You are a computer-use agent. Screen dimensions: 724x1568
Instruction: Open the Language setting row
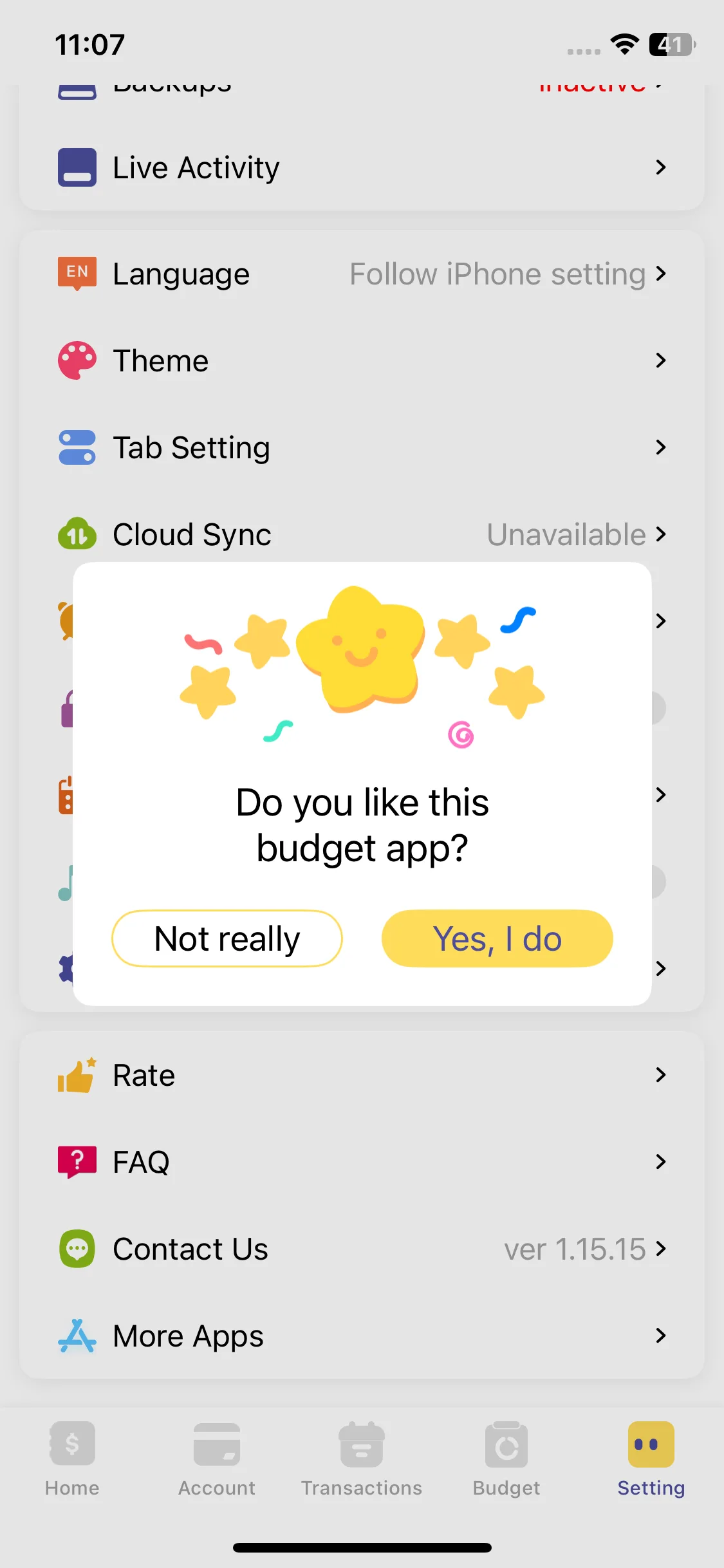(362, 274)
